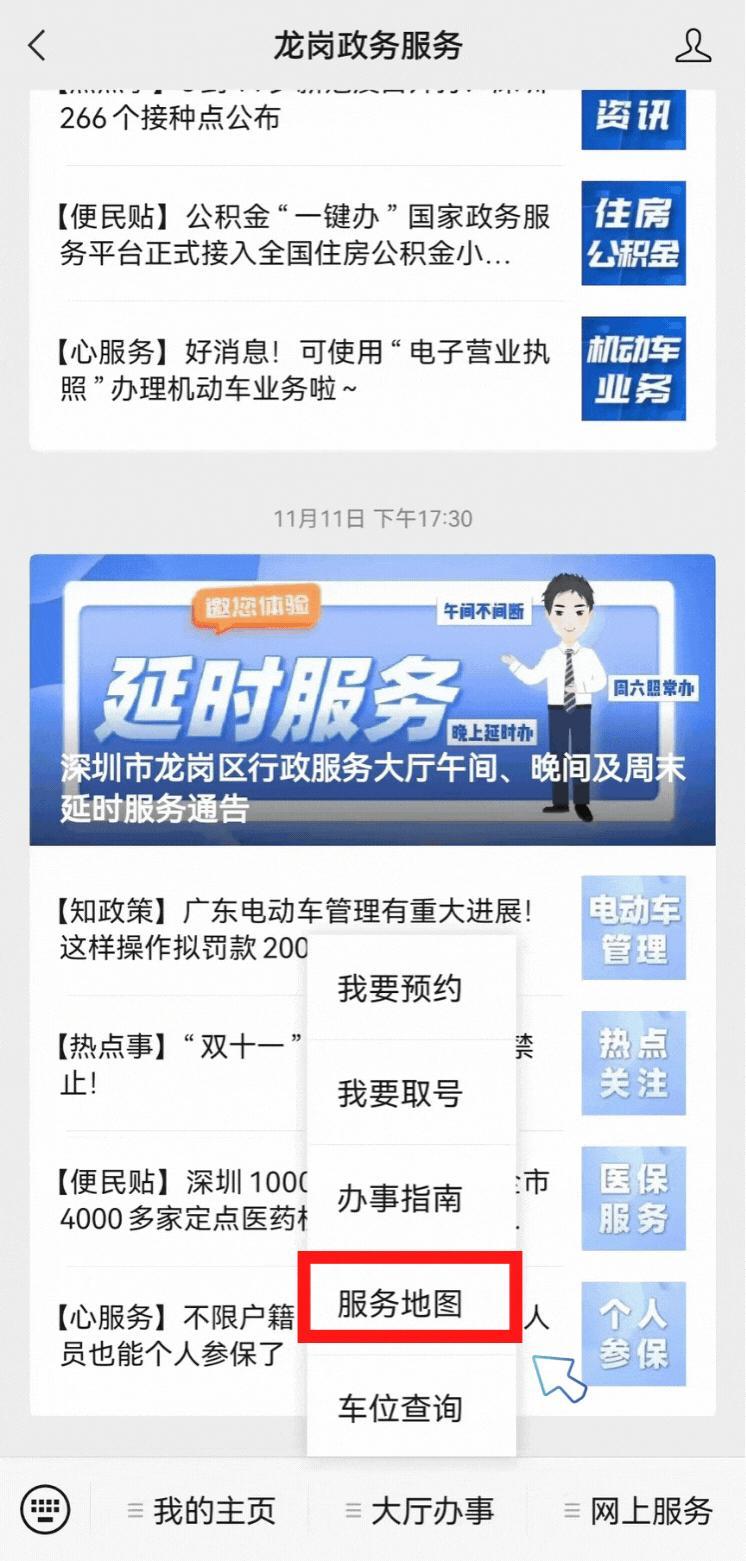Open 办事指南 from the popup menu

click(x=400, y=1198)
